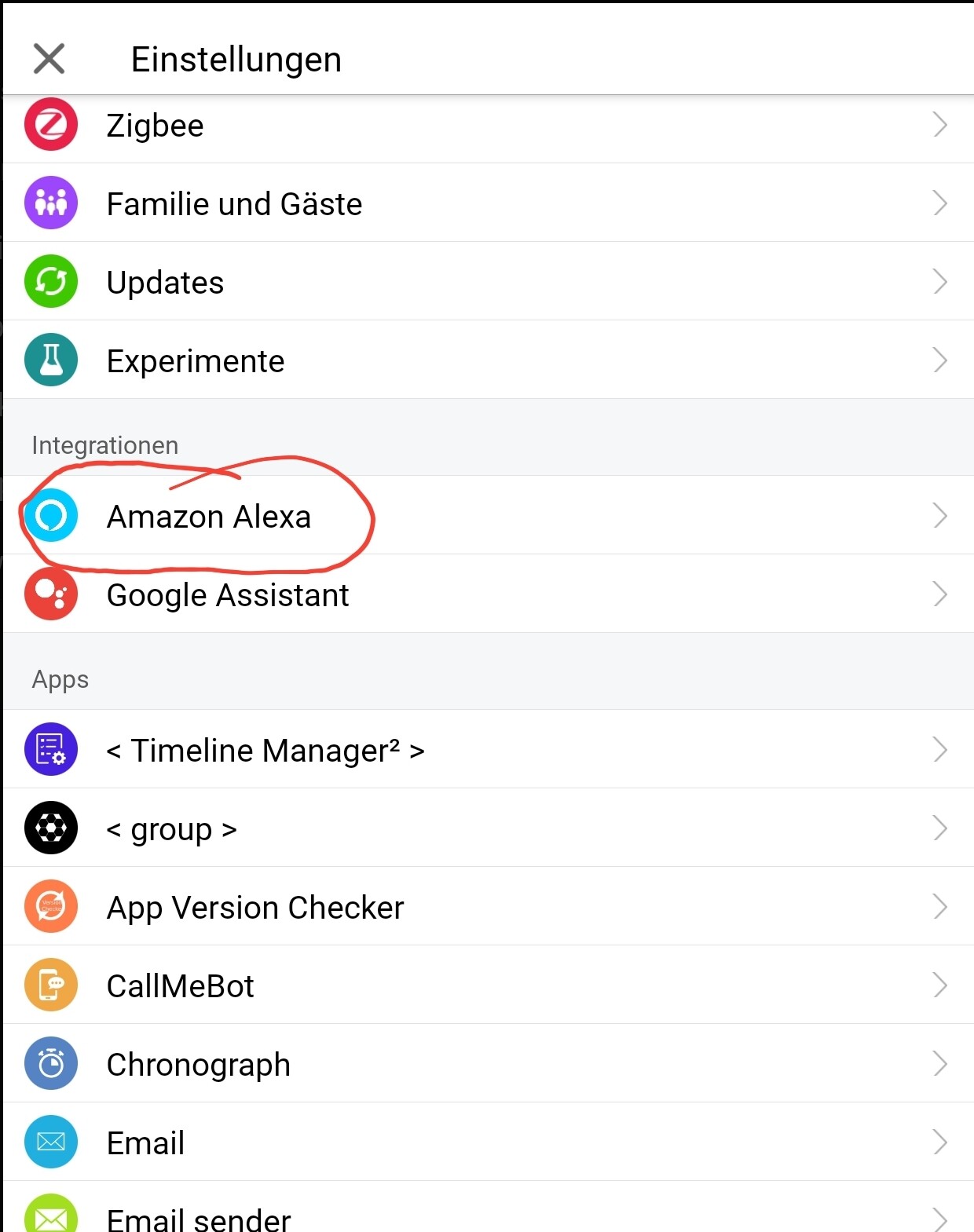Viewport: 974px width, 1232px height.
Task: Open Timeline Manager² app settings
Action: (487, 750)
